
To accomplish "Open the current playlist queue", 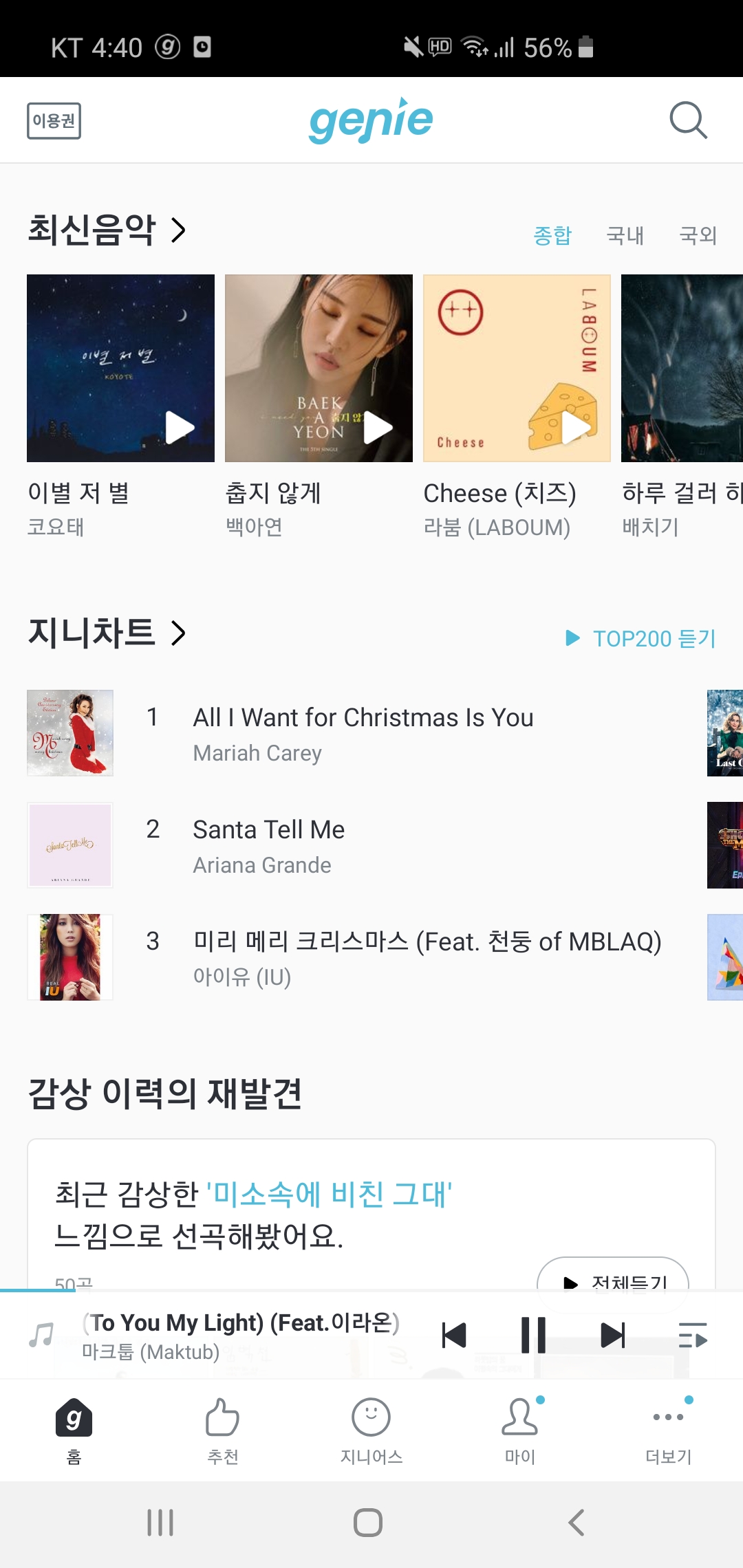I will [x=692, y=1336].
